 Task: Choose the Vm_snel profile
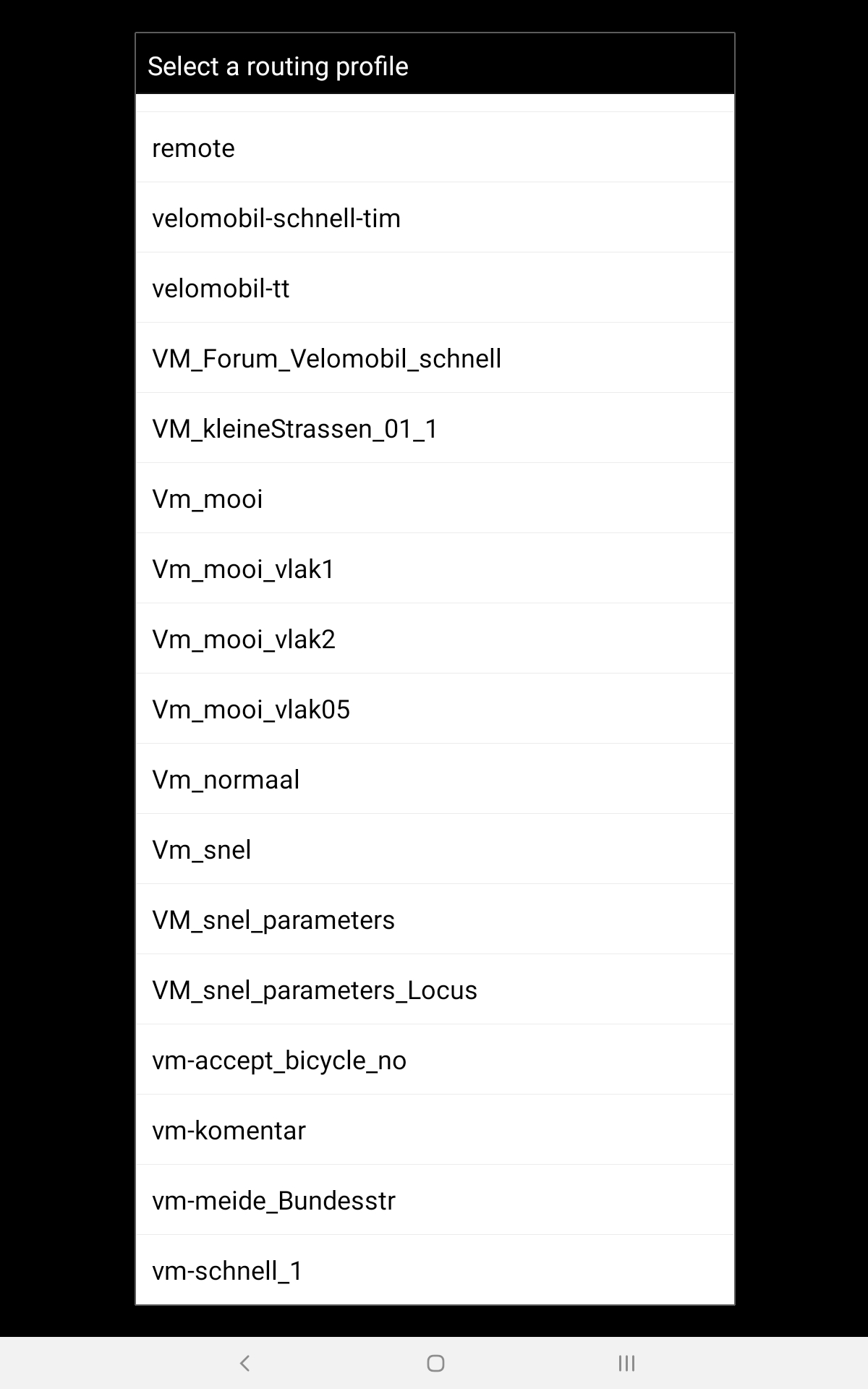434,850
